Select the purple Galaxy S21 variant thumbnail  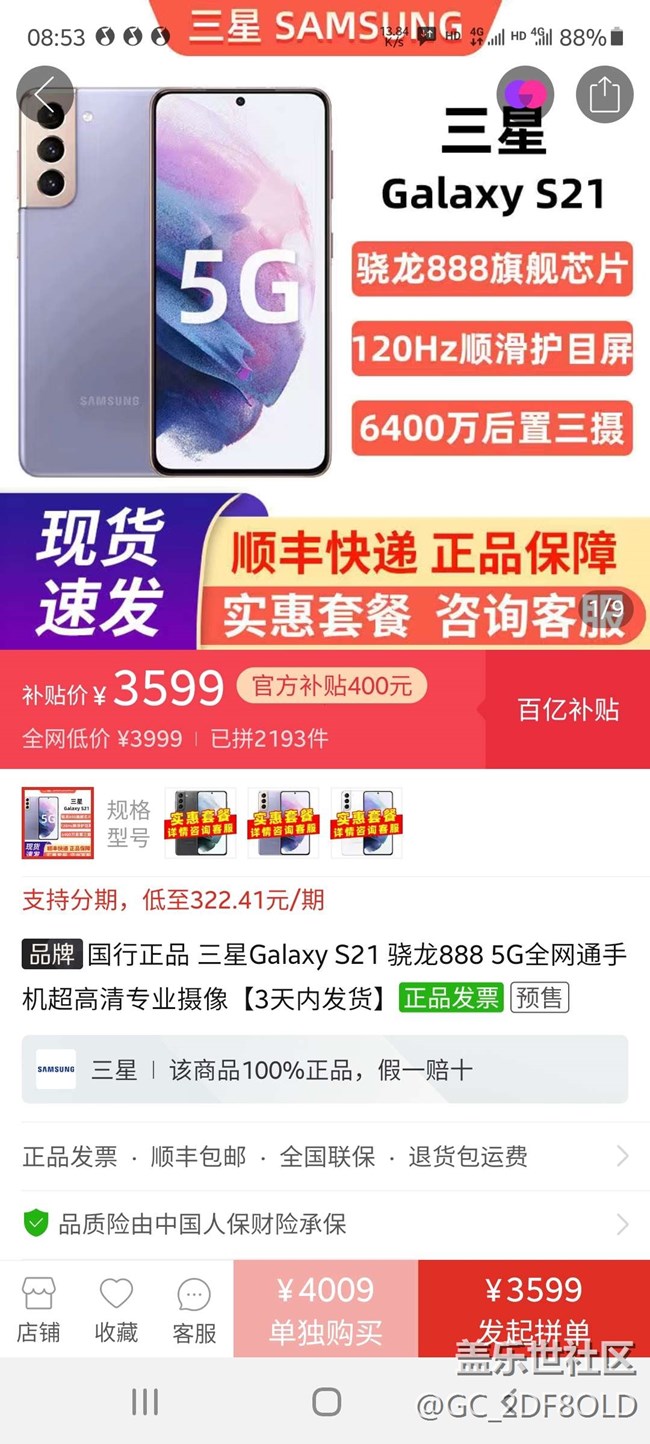click(x=283, y=823)
